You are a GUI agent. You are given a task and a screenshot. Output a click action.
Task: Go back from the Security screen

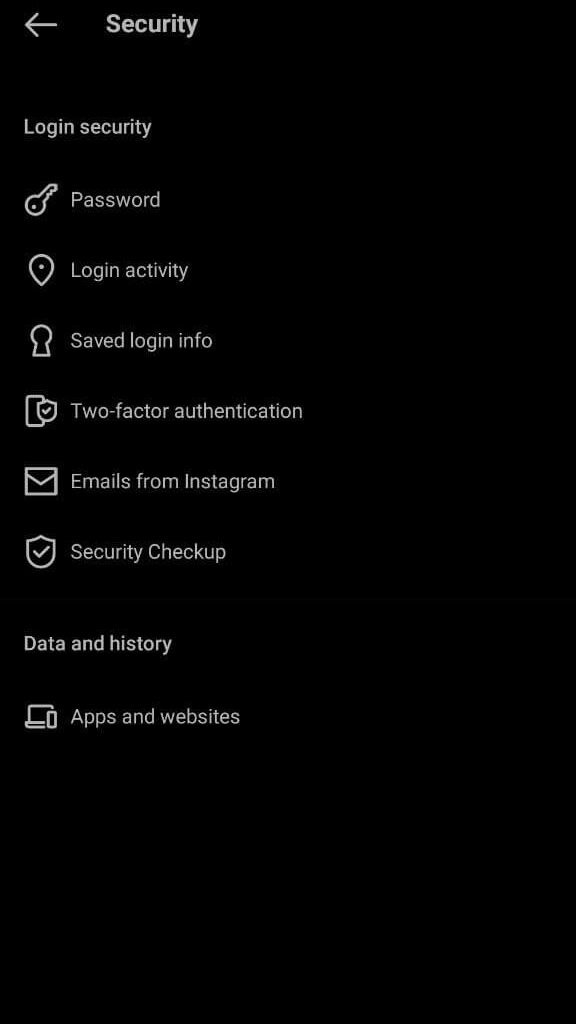[x=40, y=25]
